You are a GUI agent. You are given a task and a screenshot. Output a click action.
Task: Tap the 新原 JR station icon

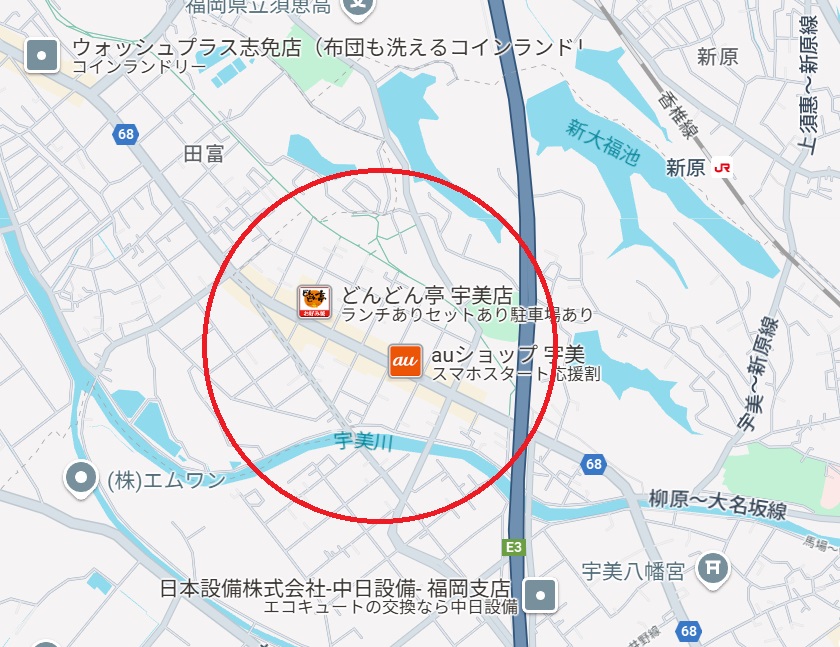click(x=723, y=168)
